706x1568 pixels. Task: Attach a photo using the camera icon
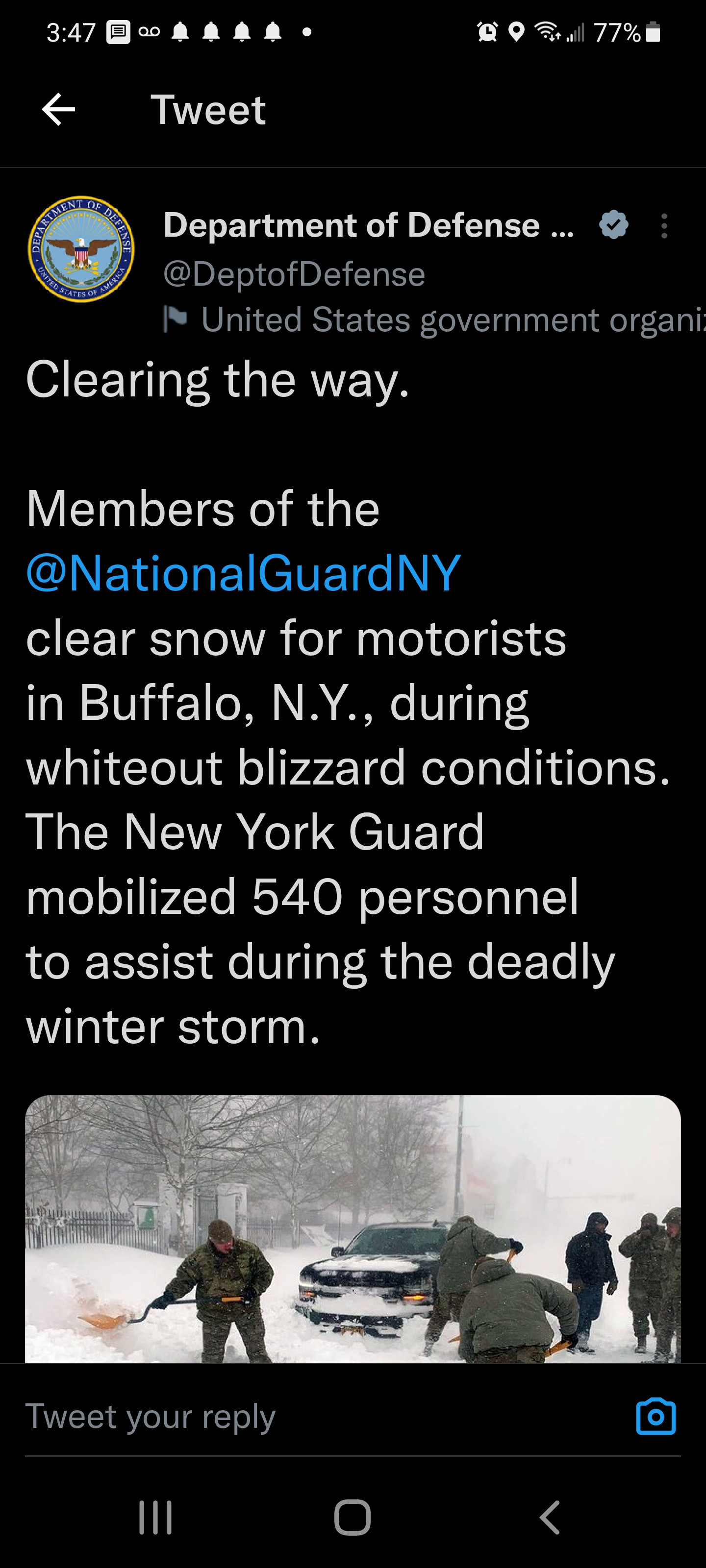[656, 1417]
